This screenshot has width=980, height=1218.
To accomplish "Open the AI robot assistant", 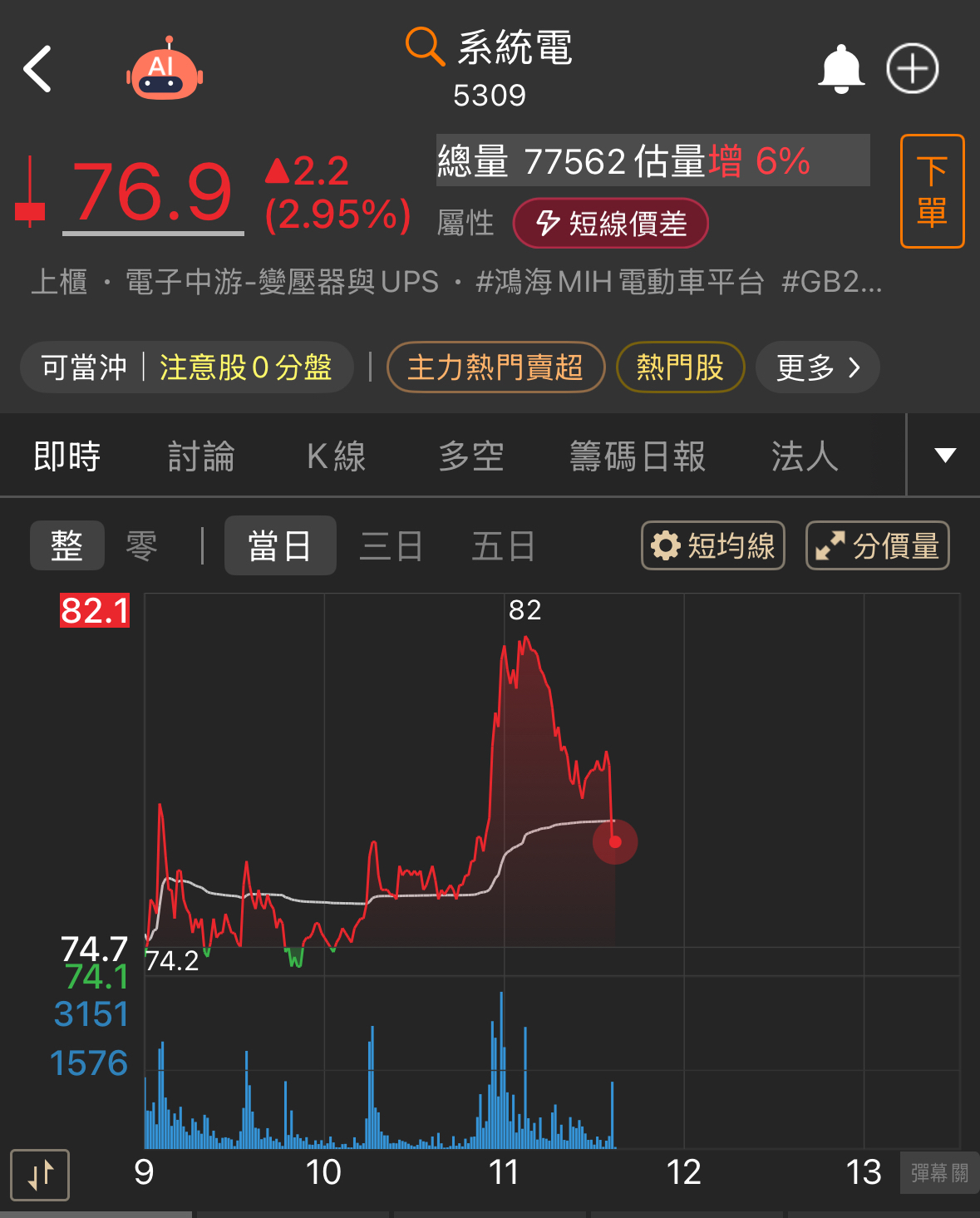I will 165,70.
